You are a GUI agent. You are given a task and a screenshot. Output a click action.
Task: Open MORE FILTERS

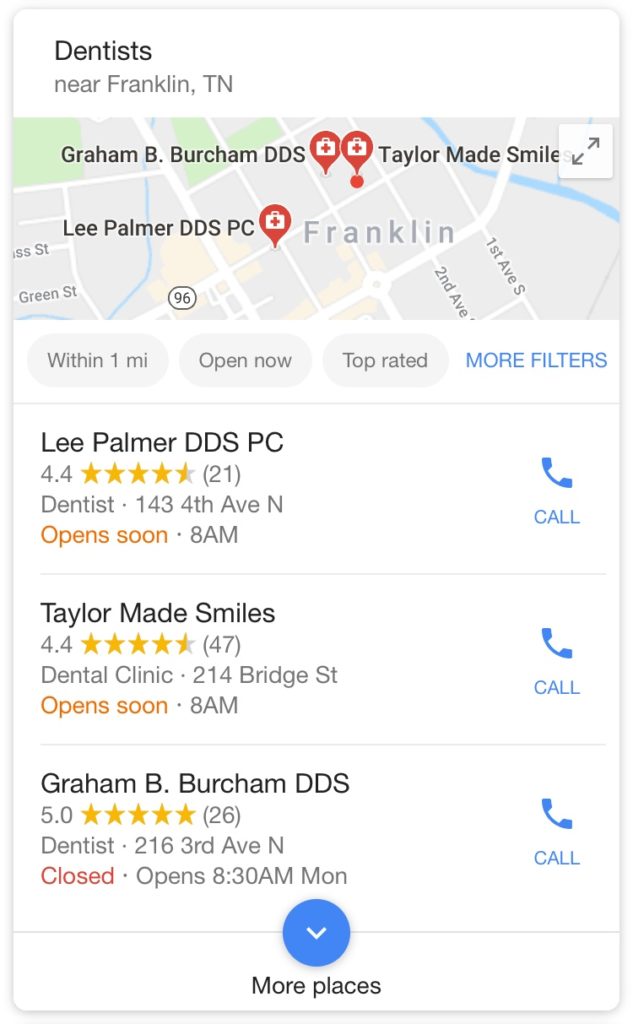536,360
